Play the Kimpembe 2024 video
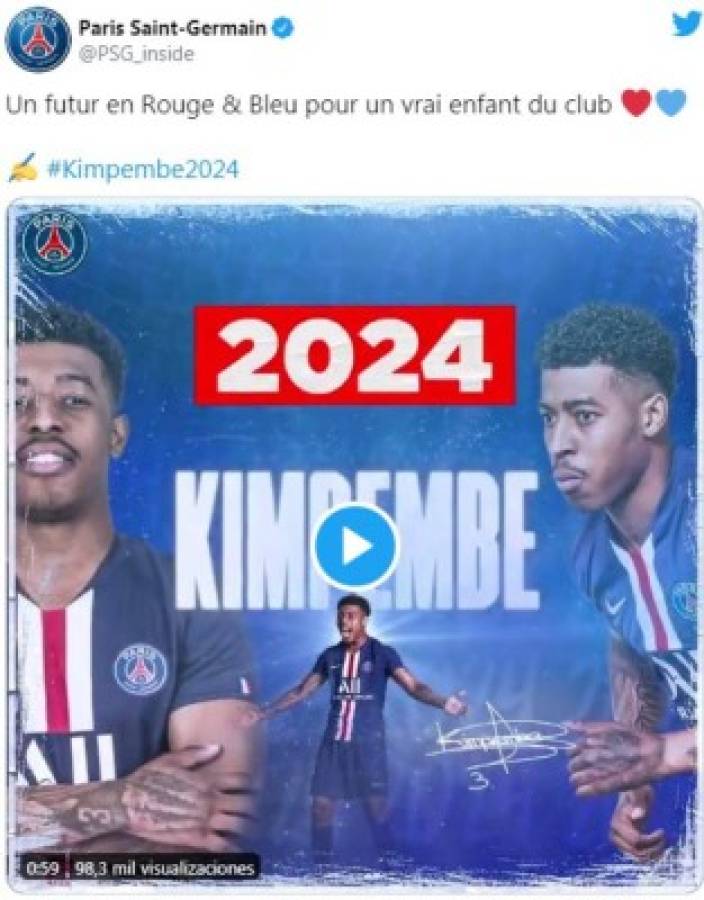Screen dimensions: 704x900 pos(355,546)
